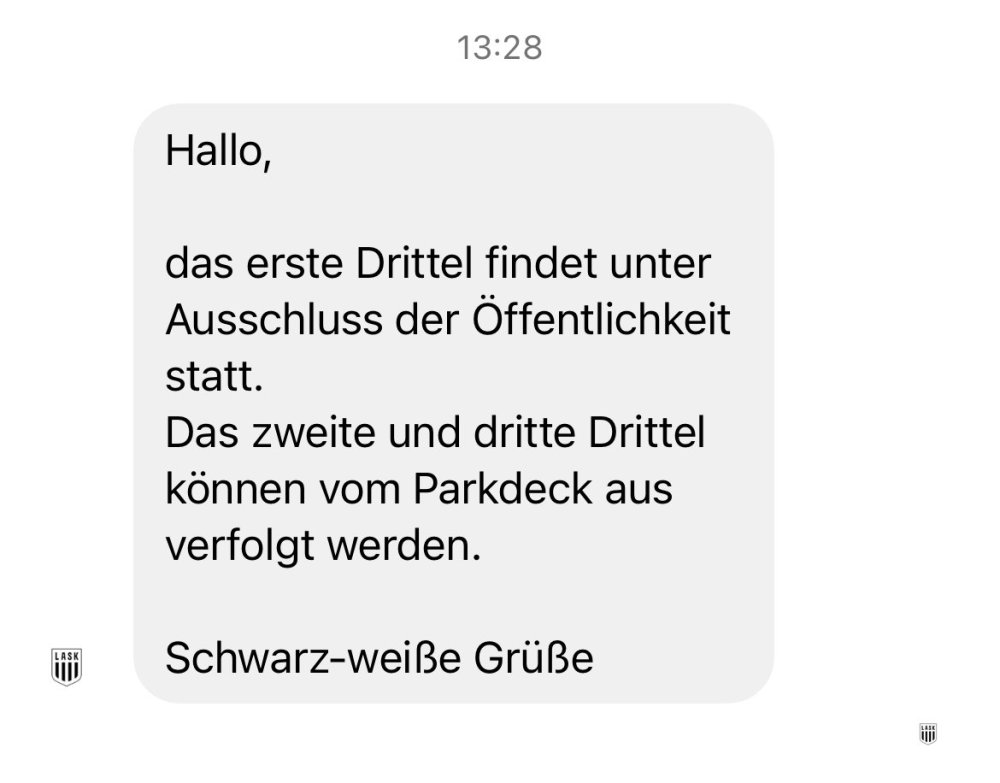This screenshot has height=783, width=1000.
Task: Open the LASK sender avatar beside the message
Action: coord(66,667)
